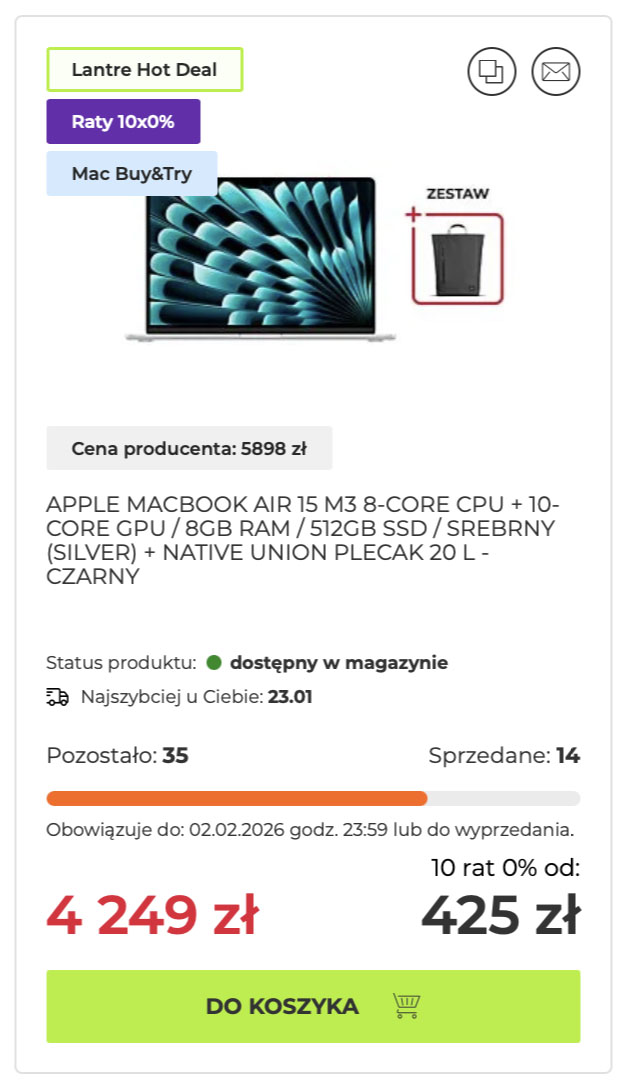Tap the Lantre Hot Deal badge

pyautogui.click(x=144, y=70)
